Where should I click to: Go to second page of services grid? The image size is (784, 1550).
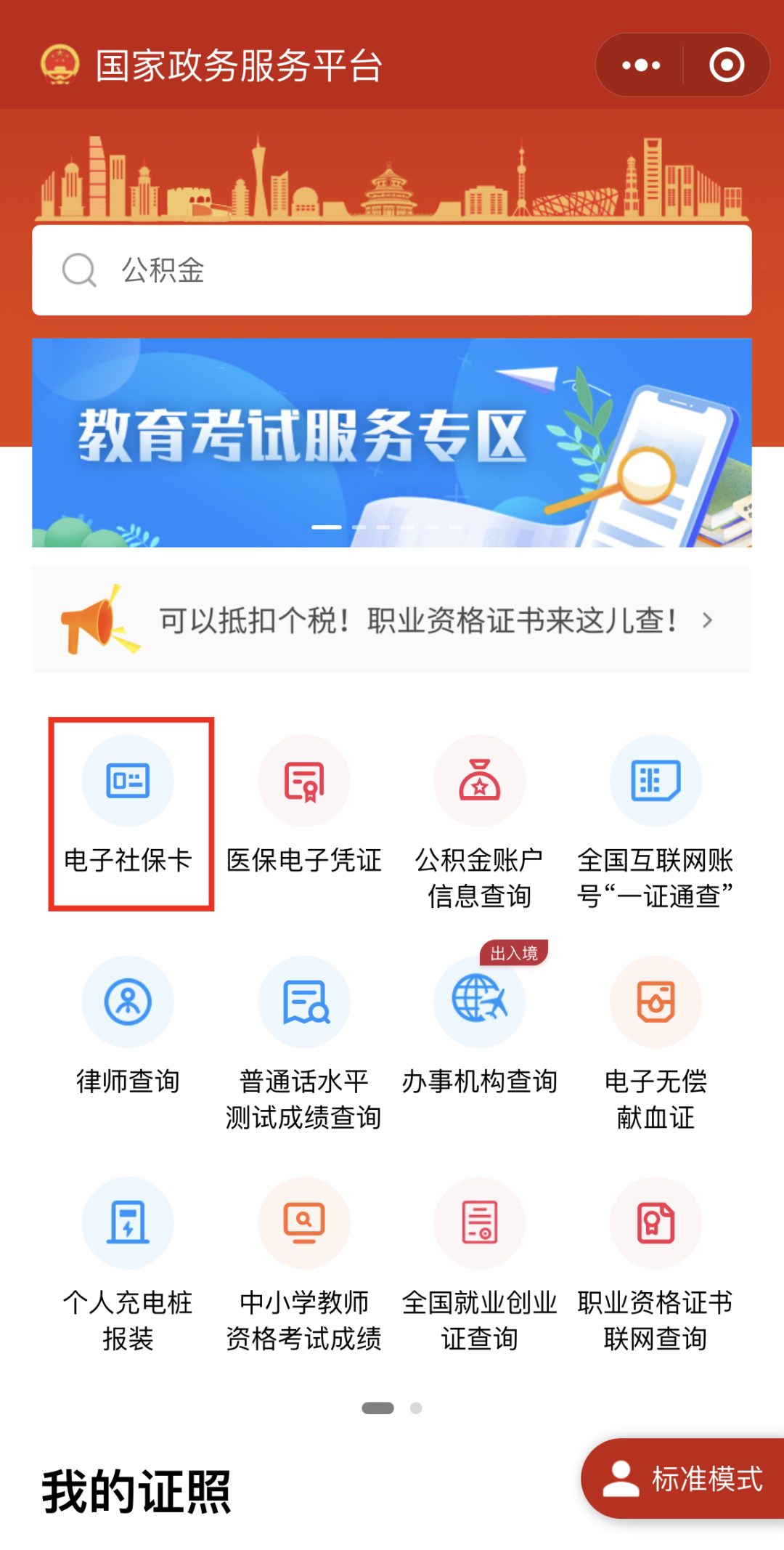[416, 1408]
